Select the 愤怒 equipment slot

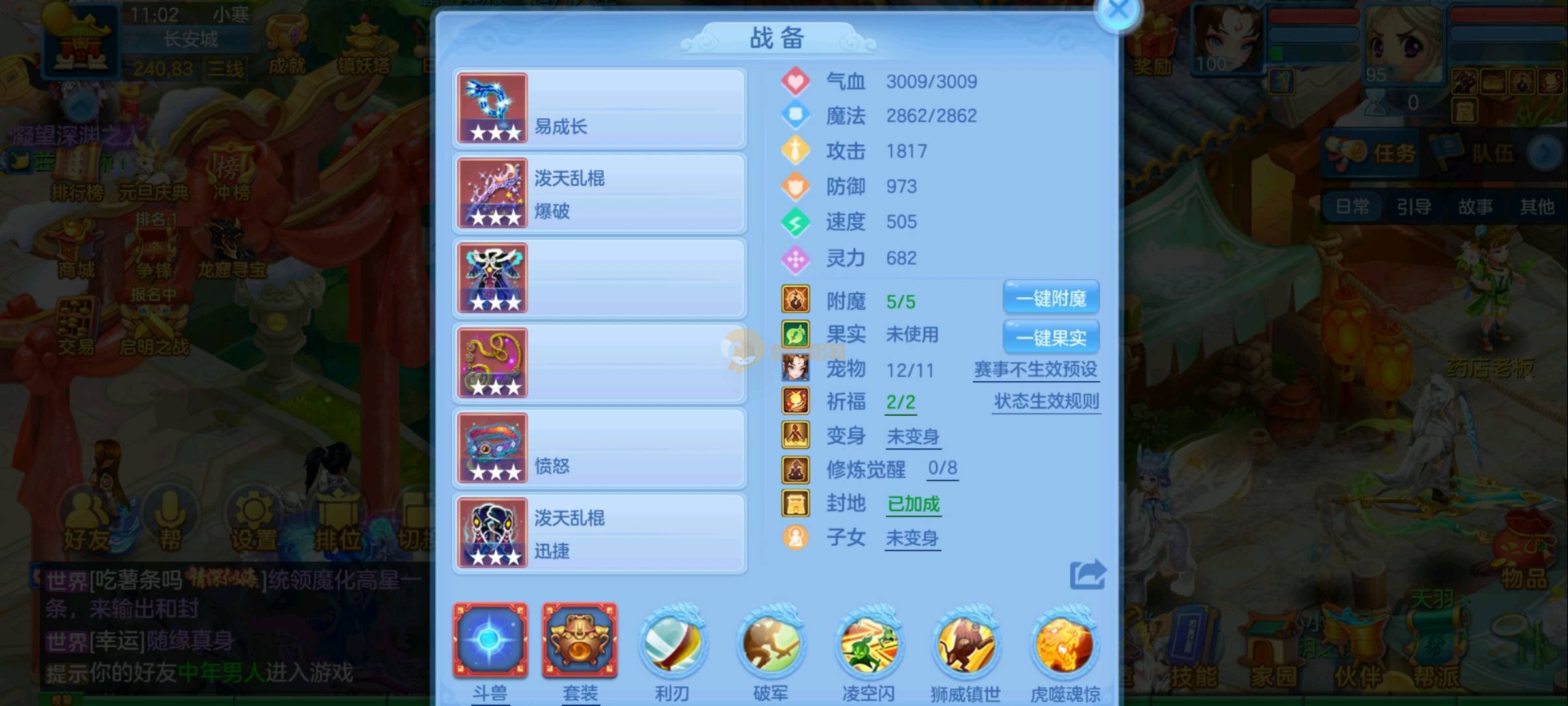pyautogui.click(x=600, y=448)
